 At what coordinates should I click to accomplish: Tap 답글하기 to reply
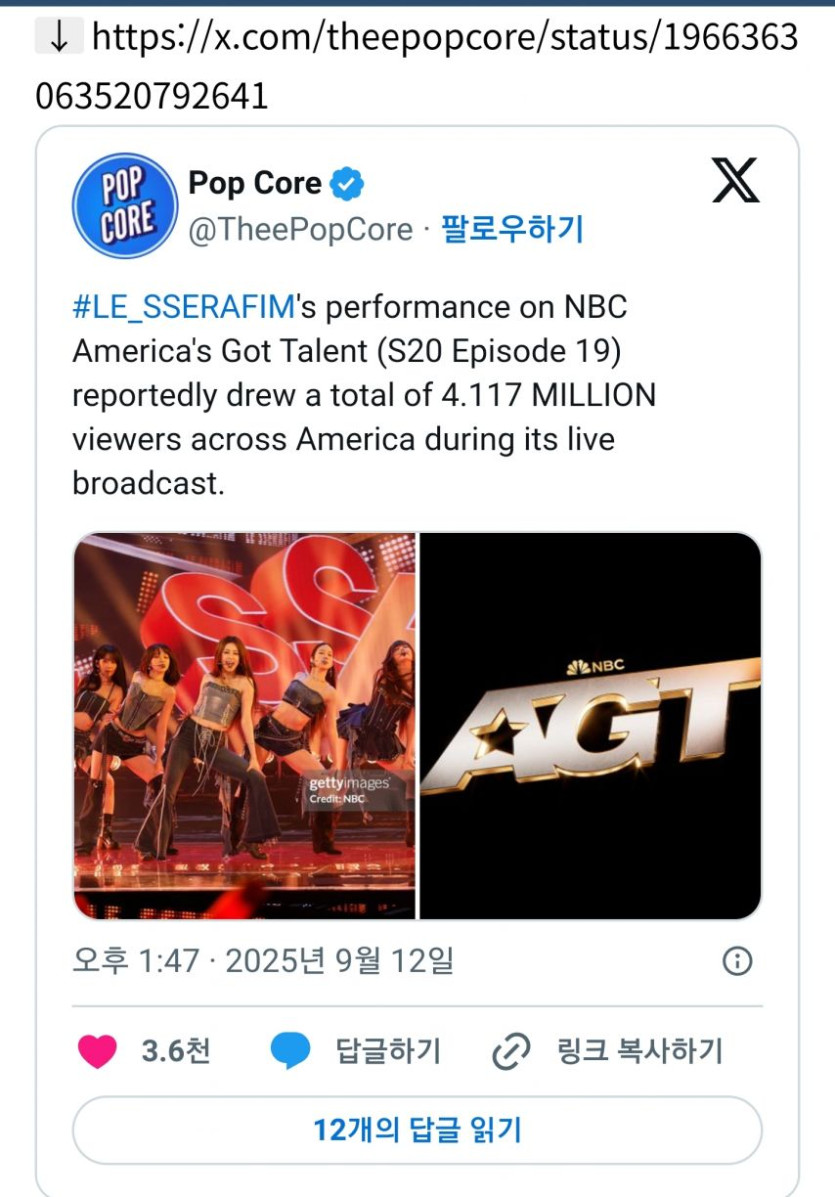(x=356, y=1052)
